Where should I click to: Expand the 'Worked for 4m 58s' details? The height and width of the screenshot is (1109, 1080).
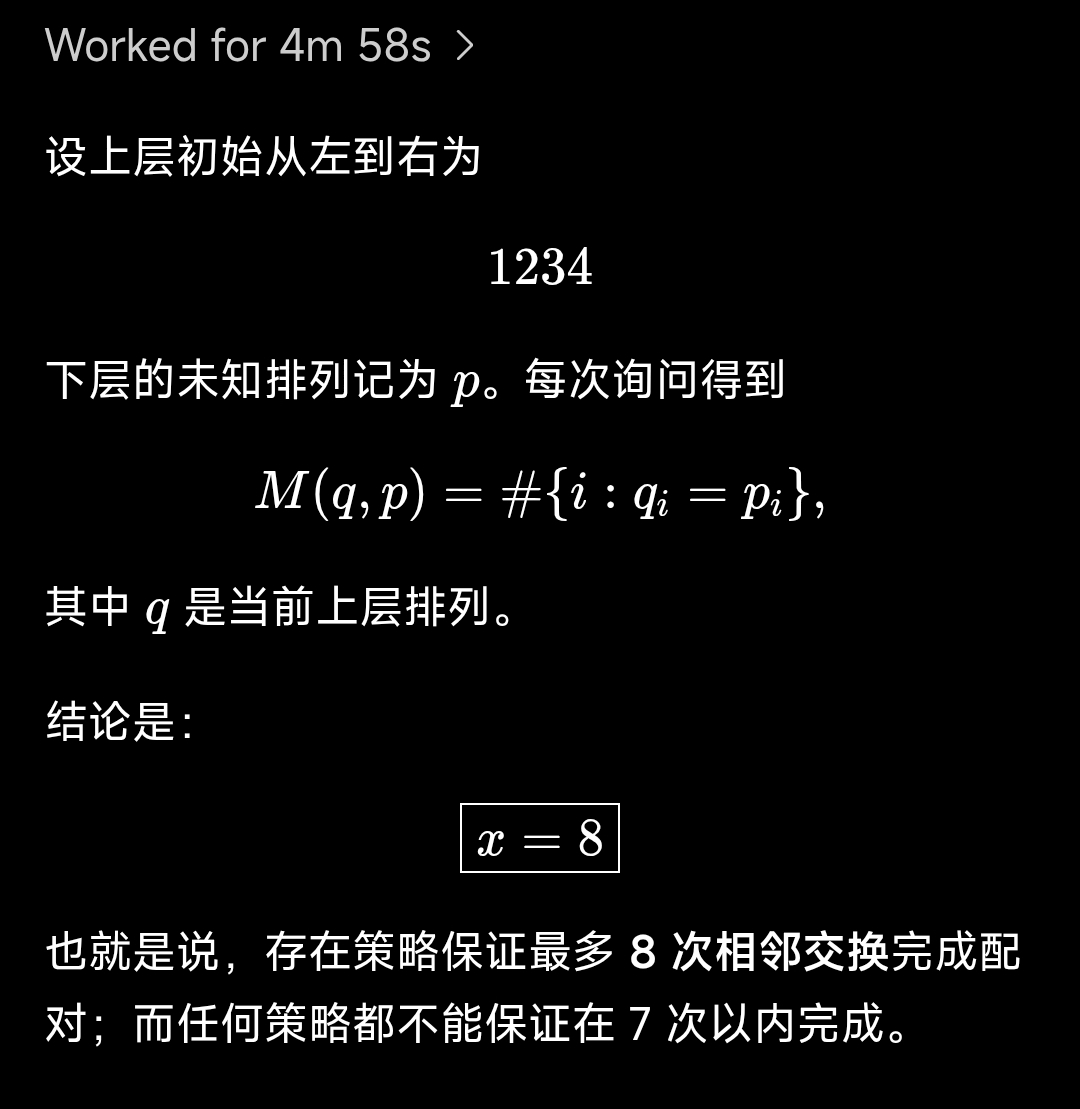[260, 45]
